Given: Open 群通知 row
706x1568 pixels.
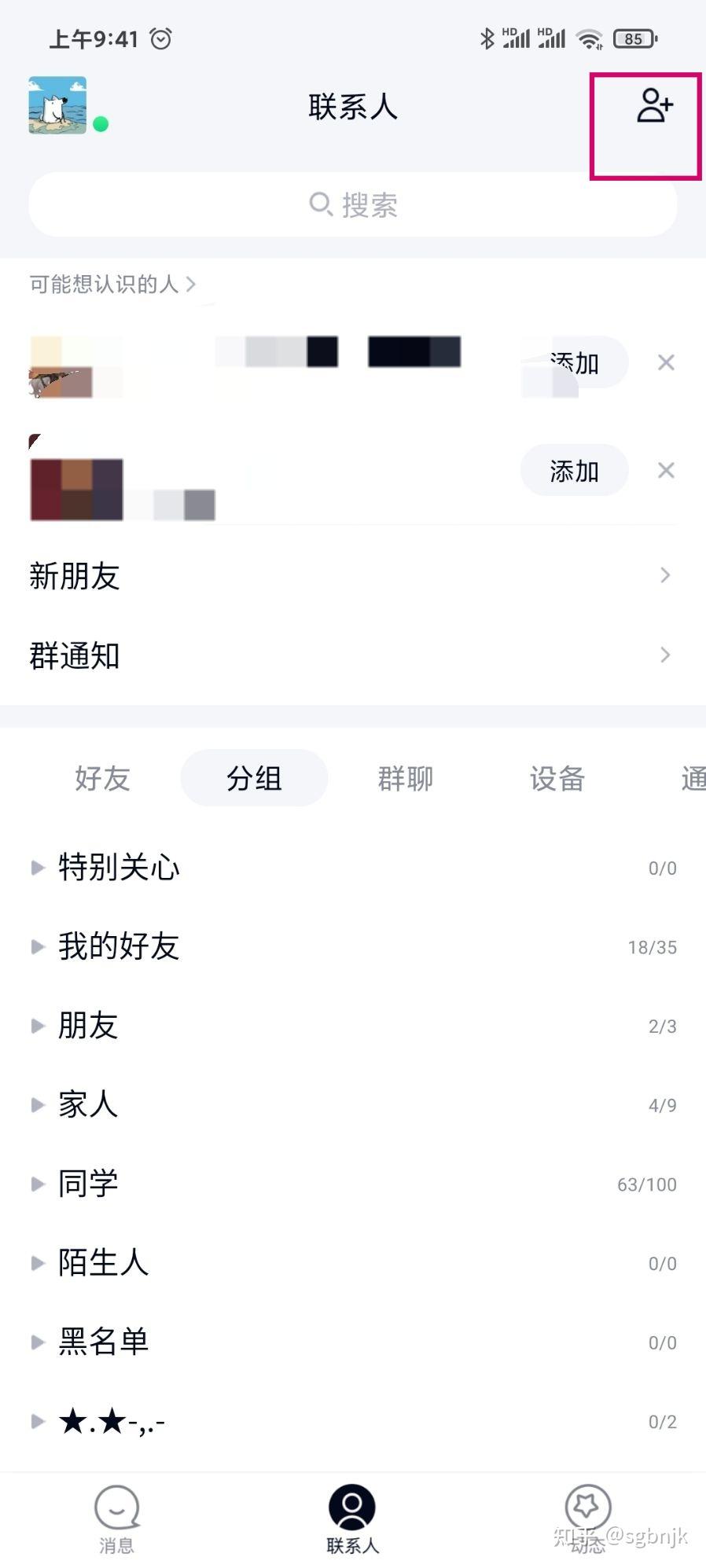Looking at the screenshot, I should click(353, 655).
